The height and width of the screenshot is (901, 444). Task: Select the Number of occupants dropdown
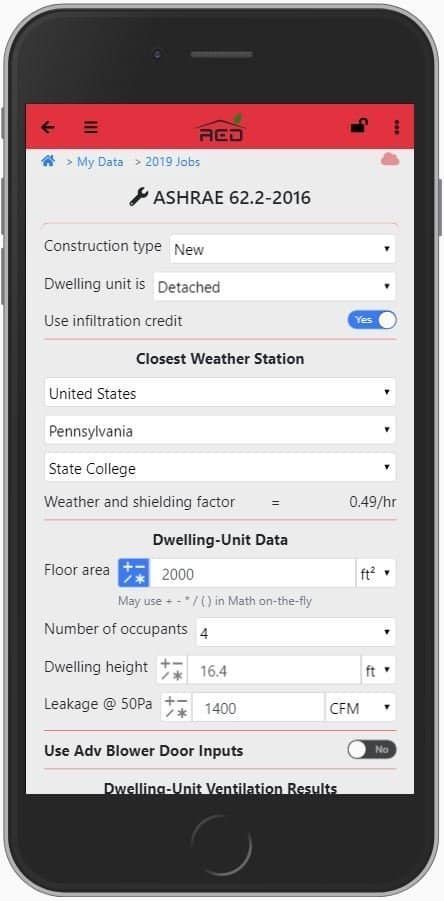[296, 633]
